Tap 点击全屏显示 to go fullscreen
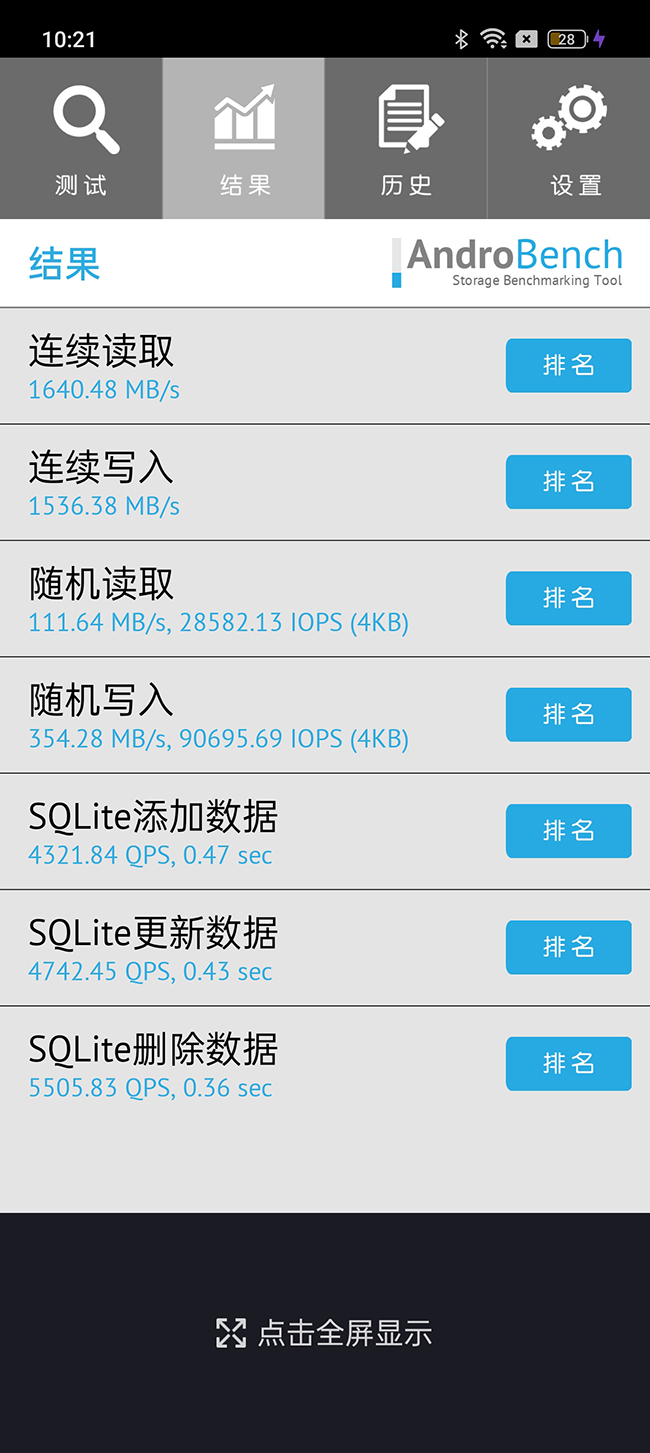650x1453 pixels. click(325, 1333)
